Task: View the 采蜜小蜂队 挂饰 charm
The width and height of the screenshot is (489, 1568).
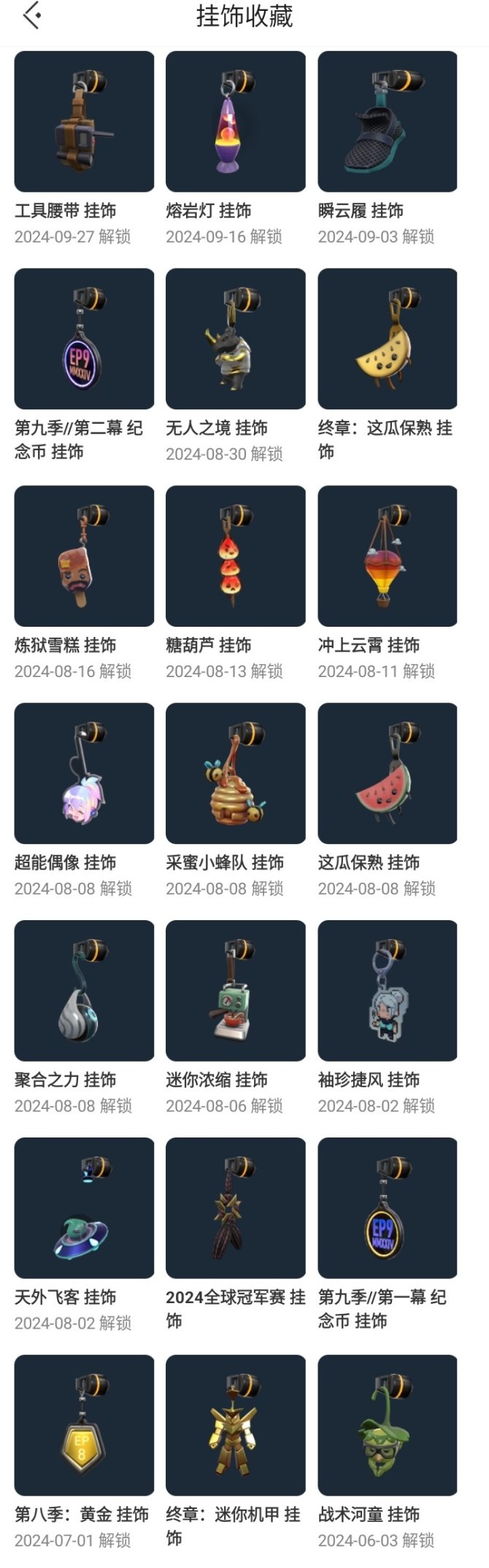Action: pos(235,773)
